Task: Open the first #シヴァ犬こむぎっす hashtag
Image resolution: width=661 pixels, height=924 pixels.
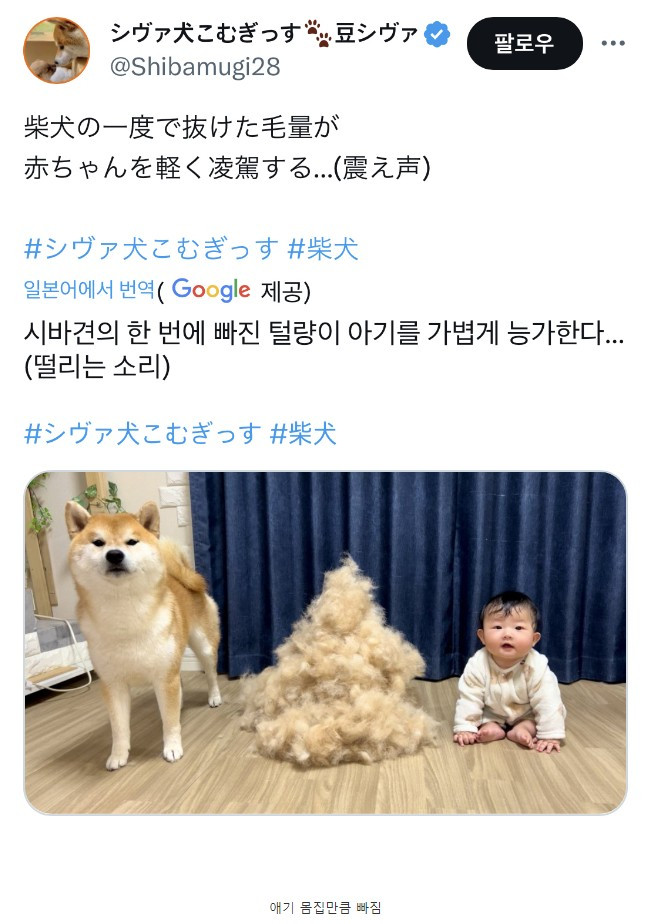Action: 149,249
